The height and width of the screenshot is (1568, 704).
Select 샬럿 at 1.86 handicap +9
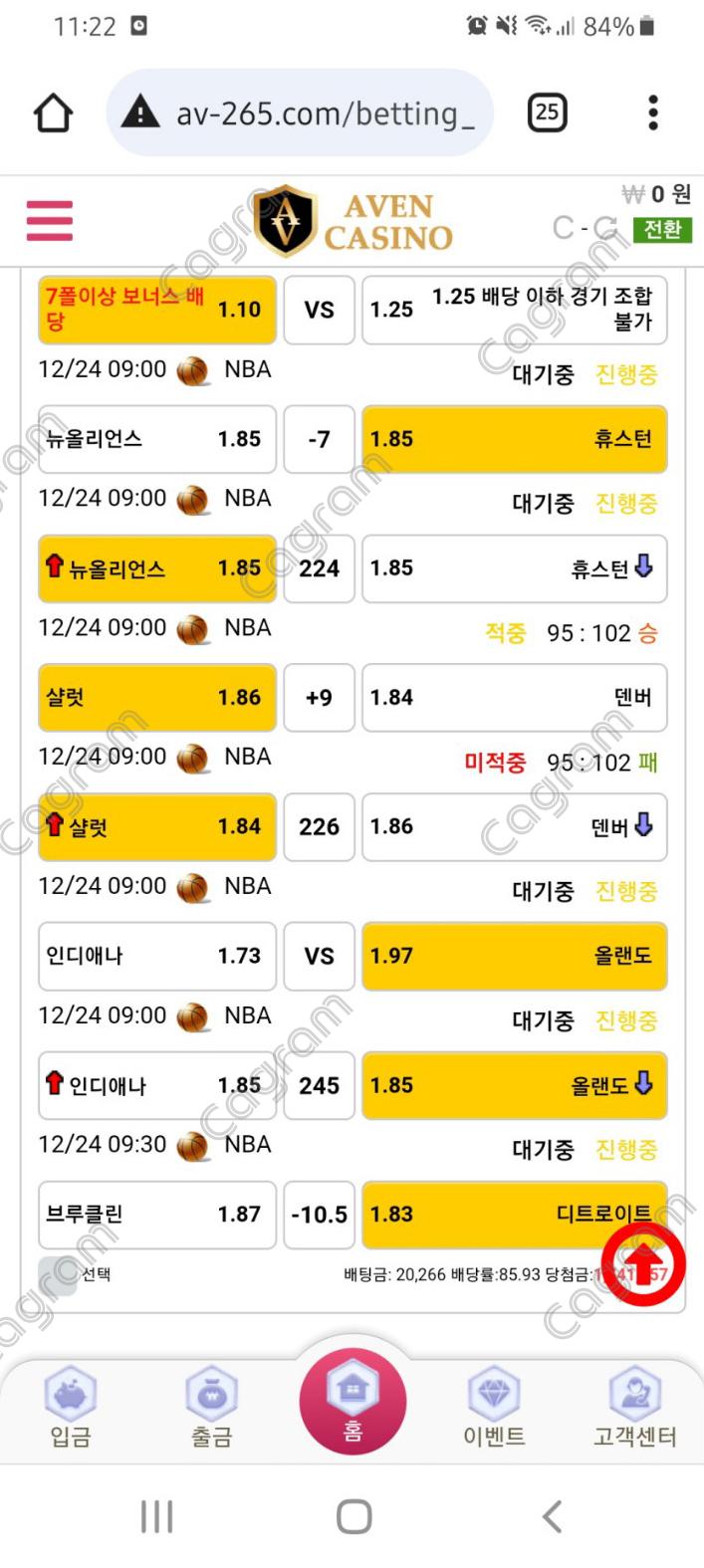coord(156,698)
